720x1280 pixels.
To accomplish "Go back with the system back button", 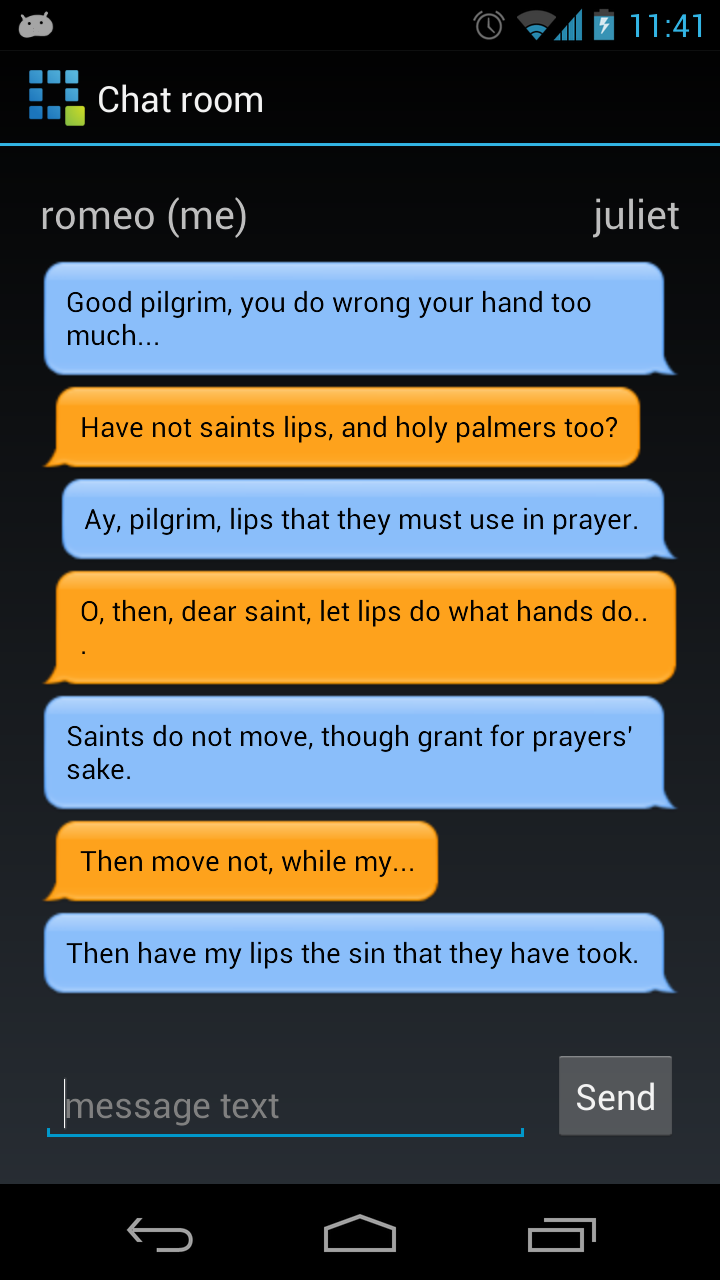I will point(160,1235).
